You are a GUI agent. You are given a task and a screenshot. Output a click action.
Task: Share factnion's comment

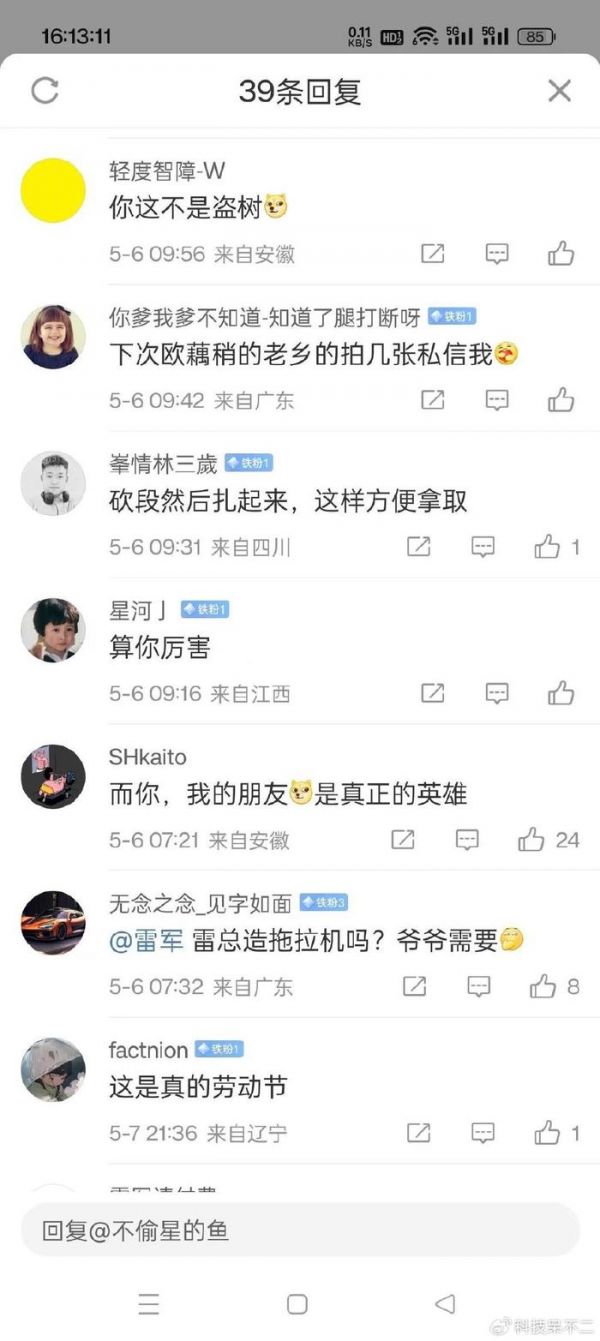pos(418,1133)
